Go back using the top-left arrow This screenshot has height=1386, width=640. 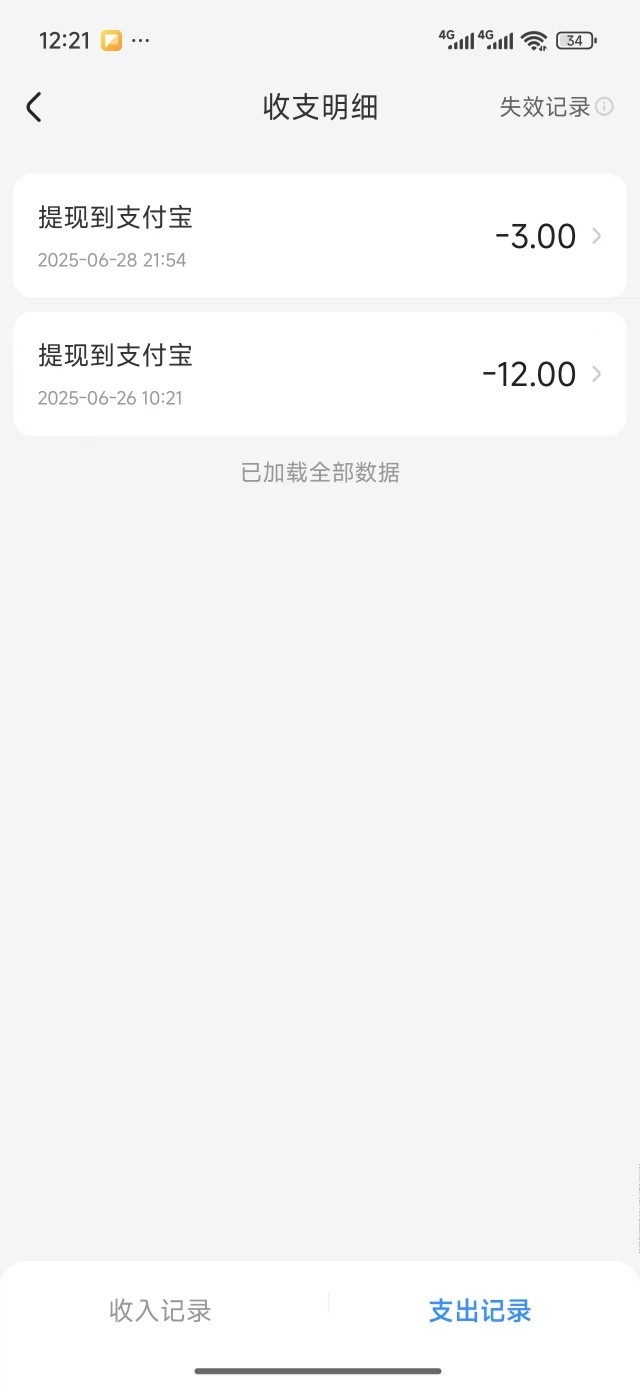click(x=34, y=107)
